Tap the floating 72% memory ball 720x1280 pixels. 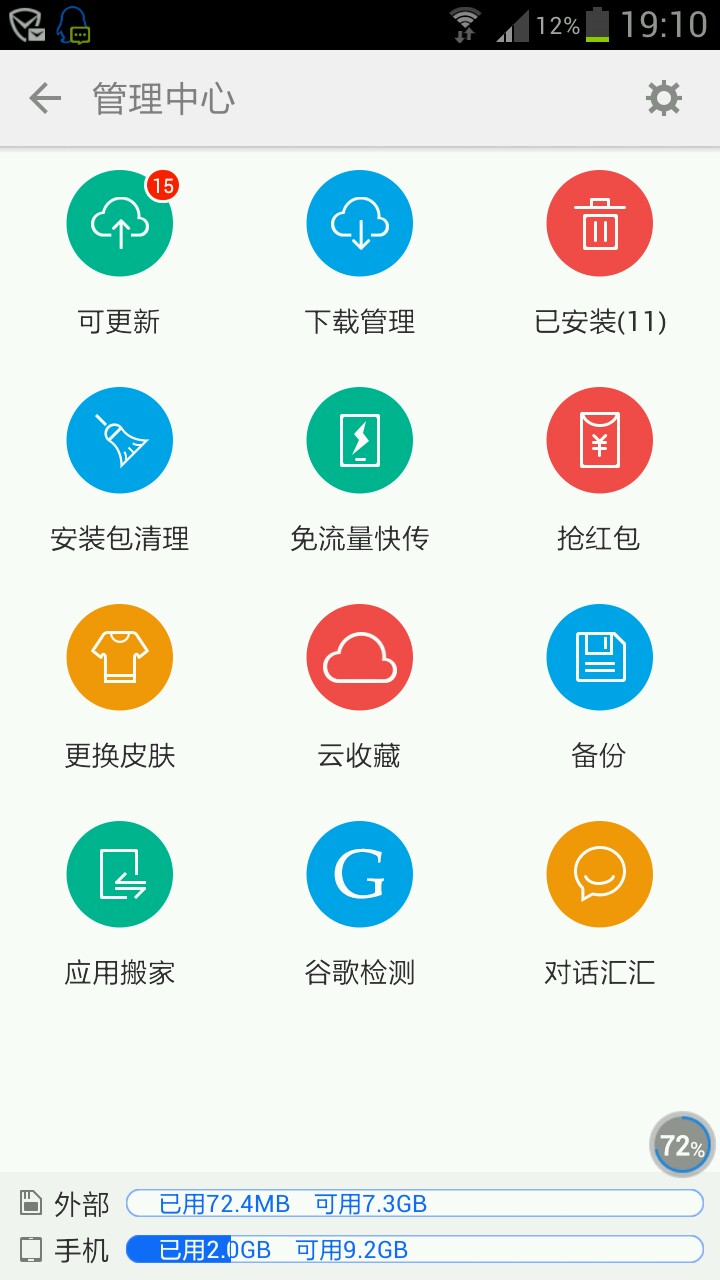click(x=683, y=1145)
